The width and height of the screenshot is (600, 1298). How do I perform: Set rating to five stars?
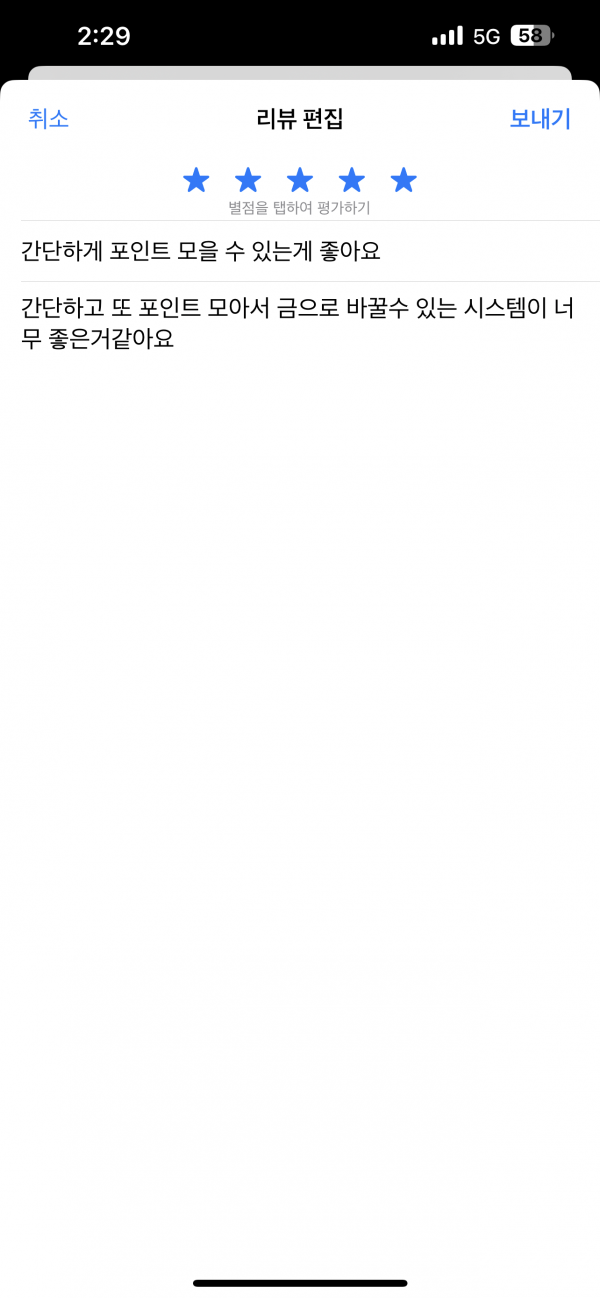click(404, 180)
